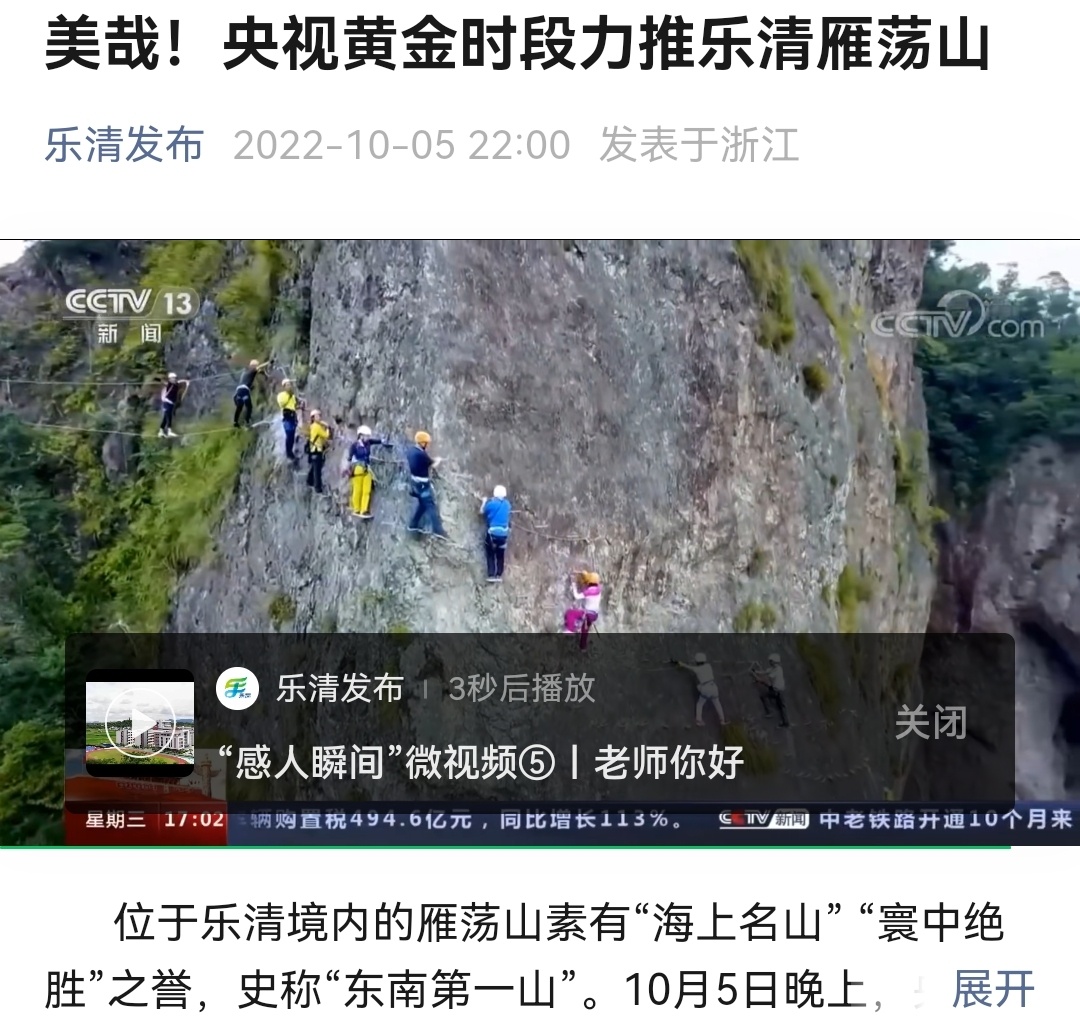The height and width of the screenshot is (1018, 1080).
Task: Close the next-video overlay with 关闭
Action: pos(930,722)
